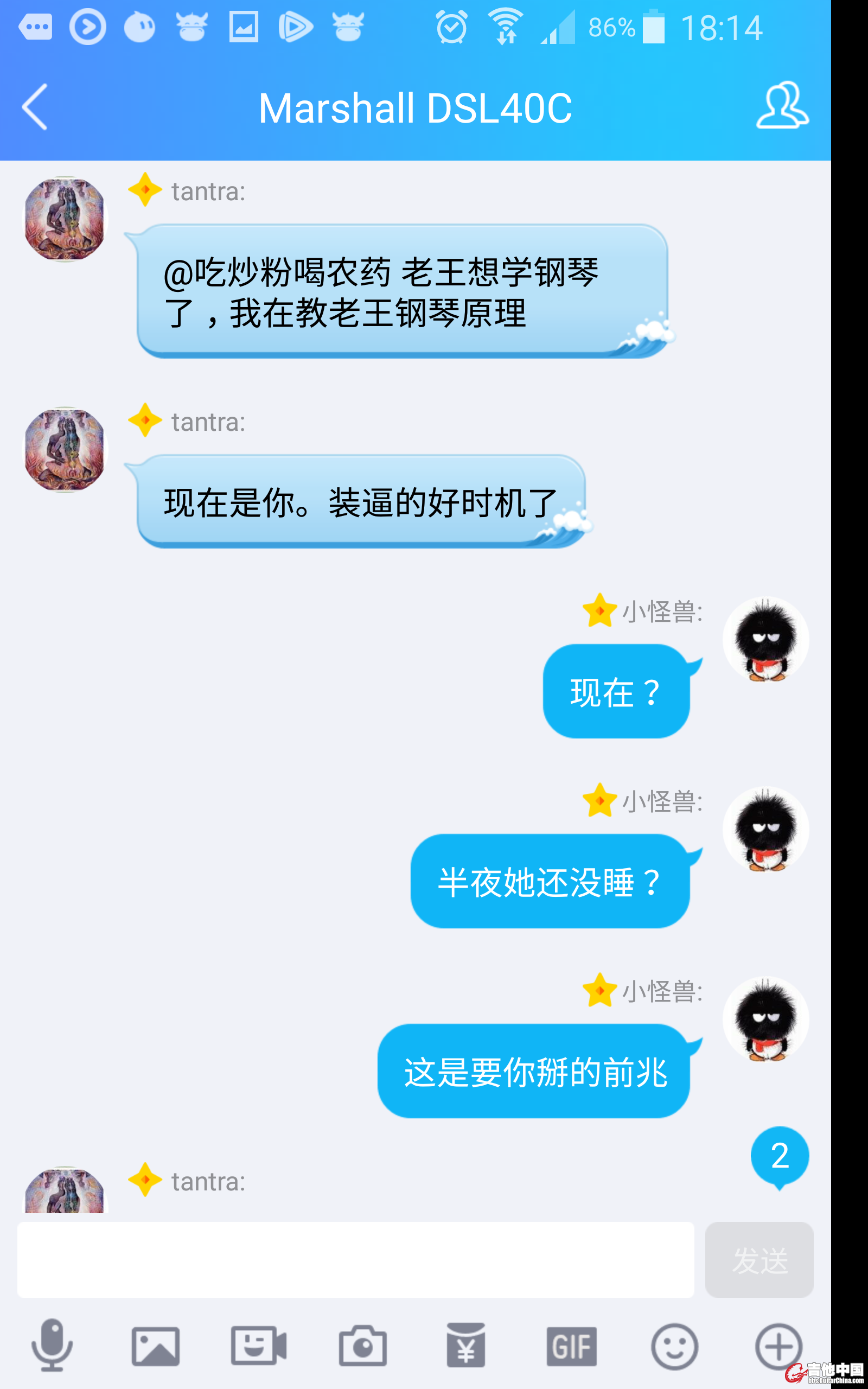Screen dimensions: 868x1389
Task: Open the image gallery picker
Action: pos(156,1346)
